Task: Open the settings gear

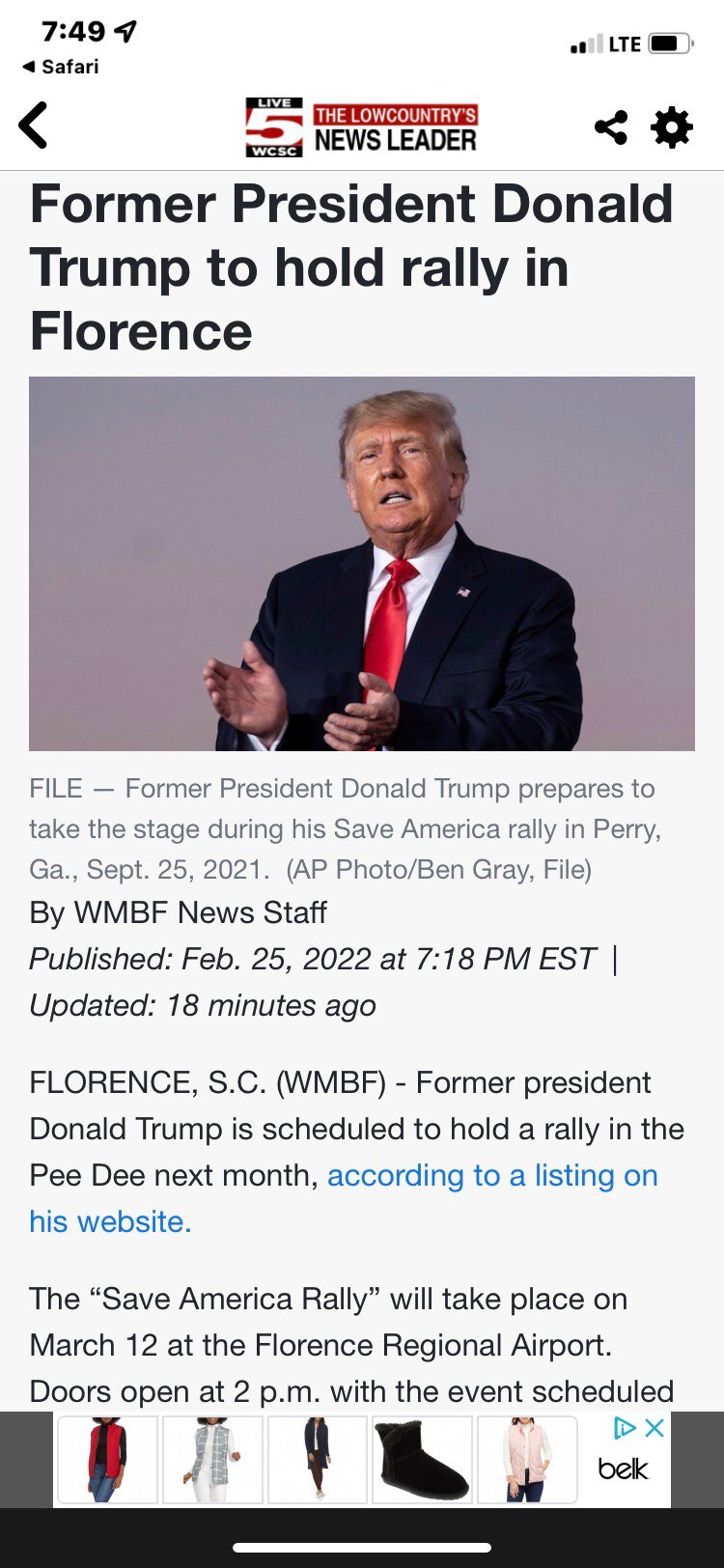Action: point(672,127)
